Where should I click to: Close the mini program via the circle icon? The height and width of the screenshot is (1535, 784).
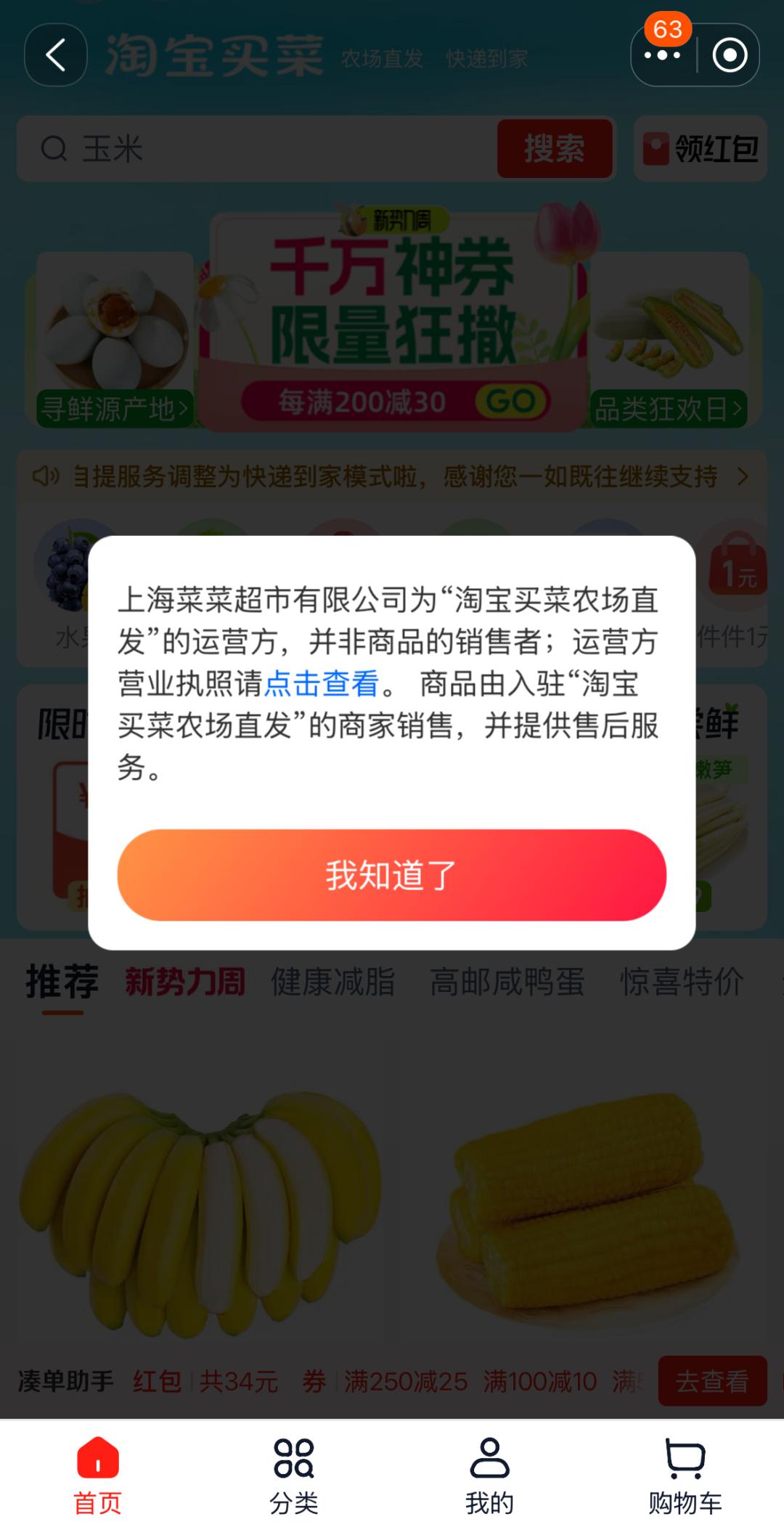[730, 55]
